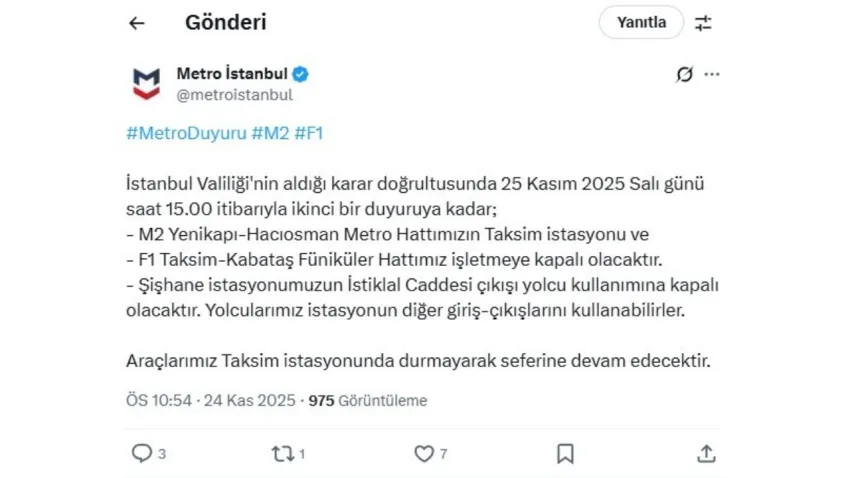
Task: Go back using the arrow icon
Action: coord(137,23)
